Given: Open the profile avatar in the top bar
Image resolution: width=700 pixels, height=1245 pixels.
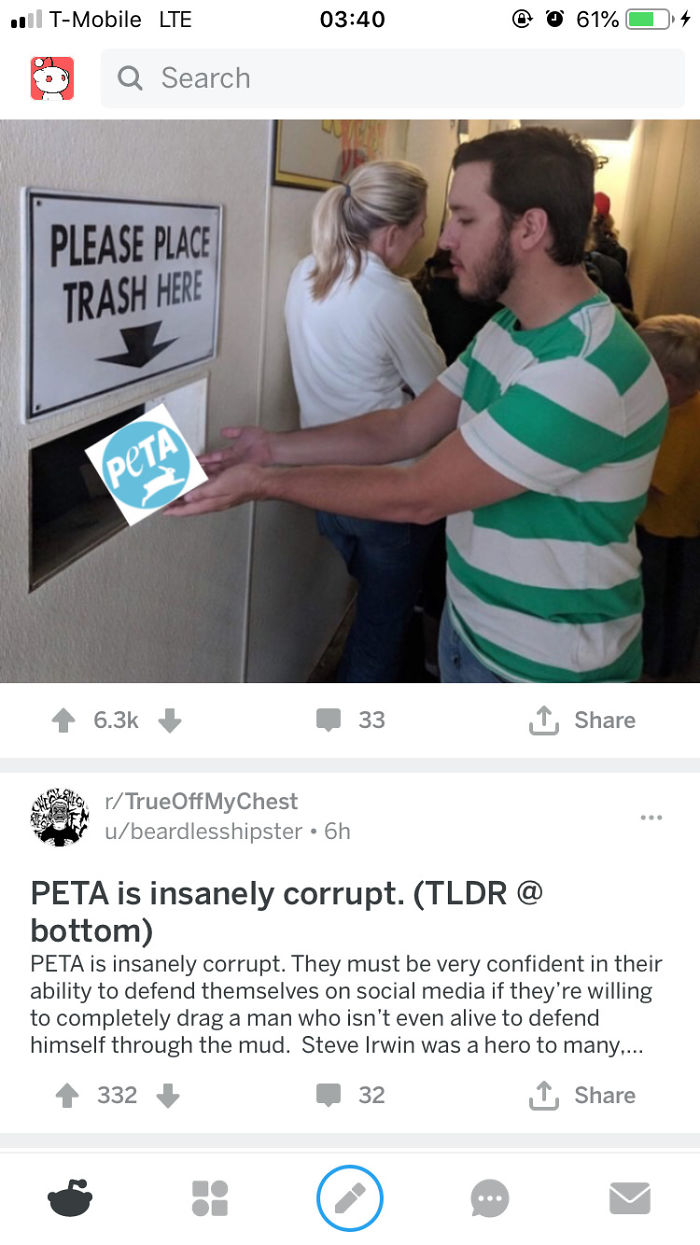Looking at the screenshot, I should point(52,78).
